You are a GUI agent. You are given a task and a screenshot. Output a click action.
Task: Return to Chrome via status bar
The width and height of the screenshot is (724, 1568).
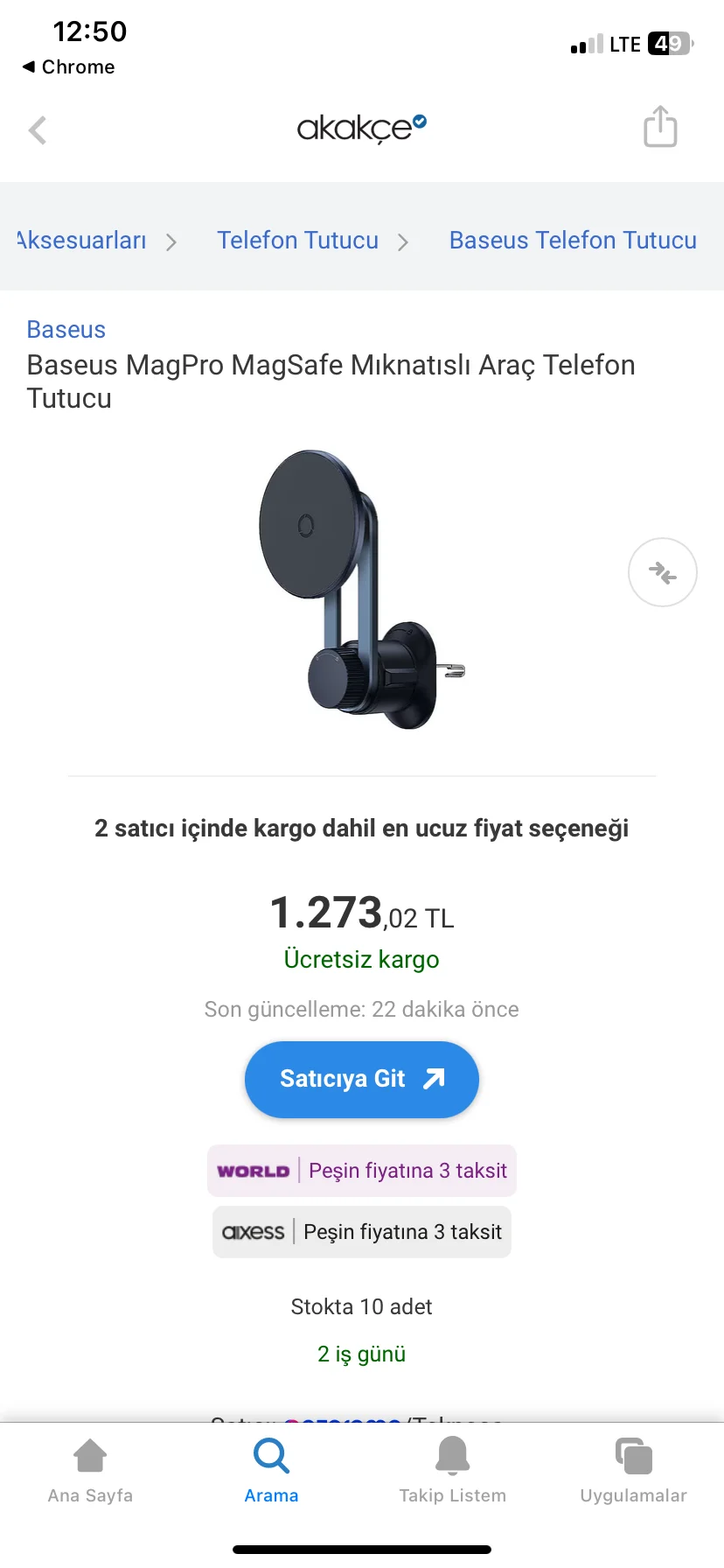(68, 67)
